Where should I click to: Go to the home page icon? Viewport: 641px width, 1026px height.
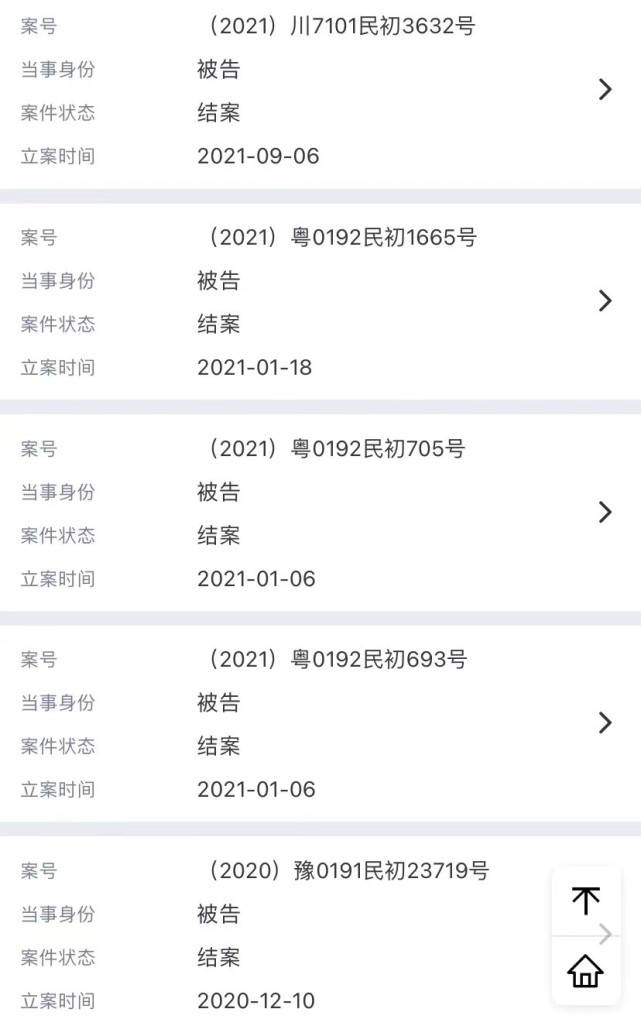[586, 971]
